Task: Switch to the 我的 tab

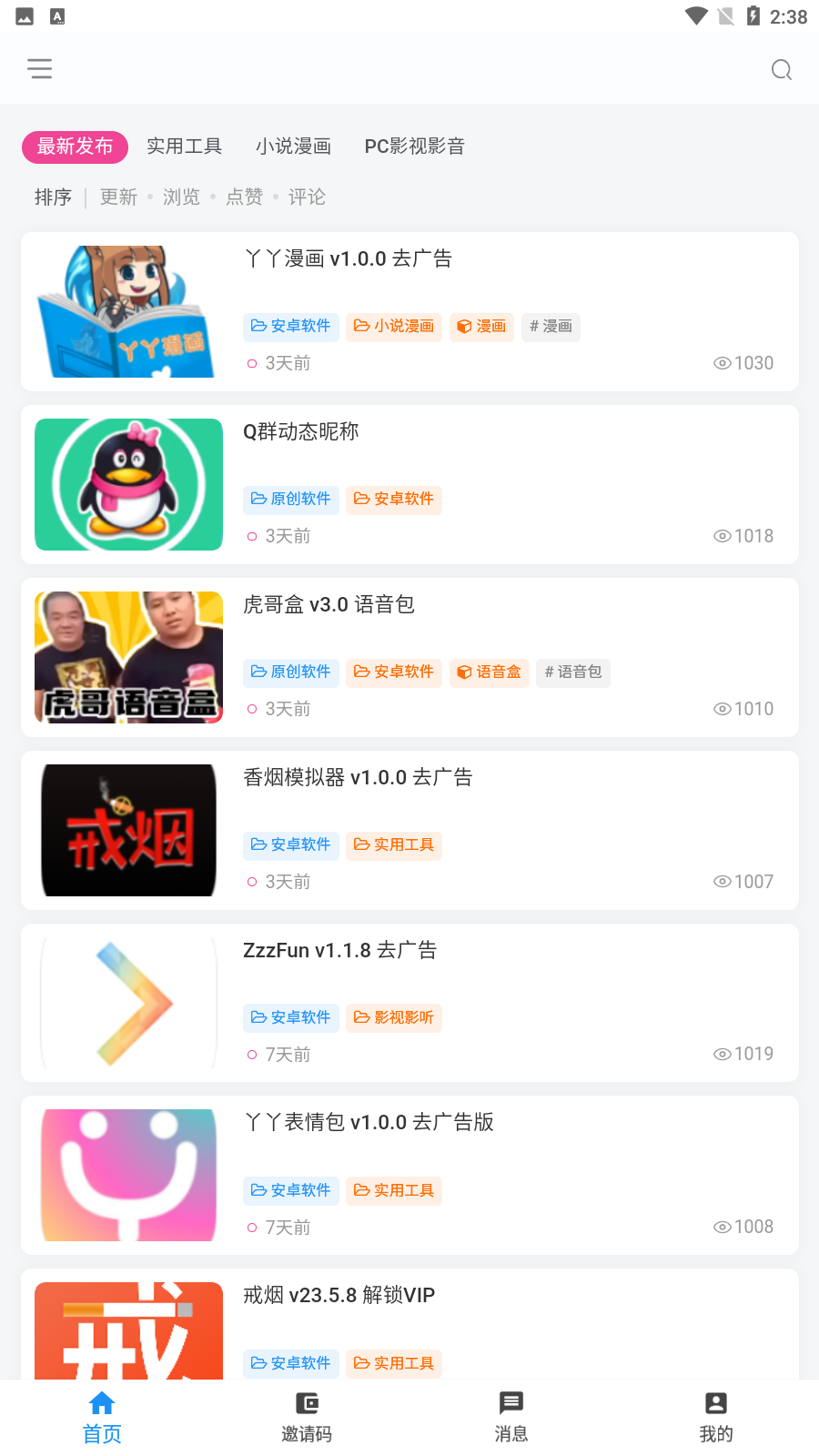Action: click(x=716, y=1417)
